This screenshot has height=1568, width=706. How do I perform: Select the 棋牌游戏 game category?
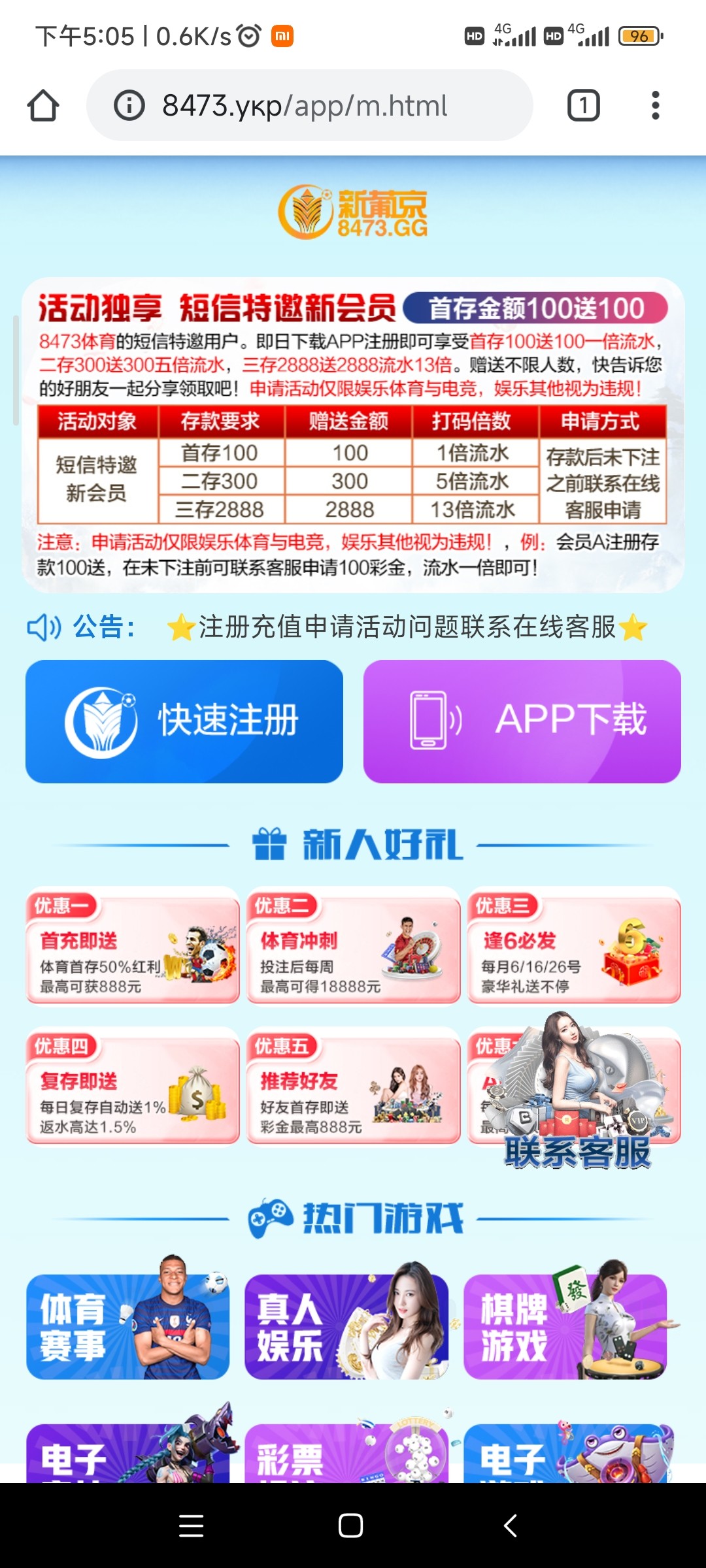coord(565,1326)
